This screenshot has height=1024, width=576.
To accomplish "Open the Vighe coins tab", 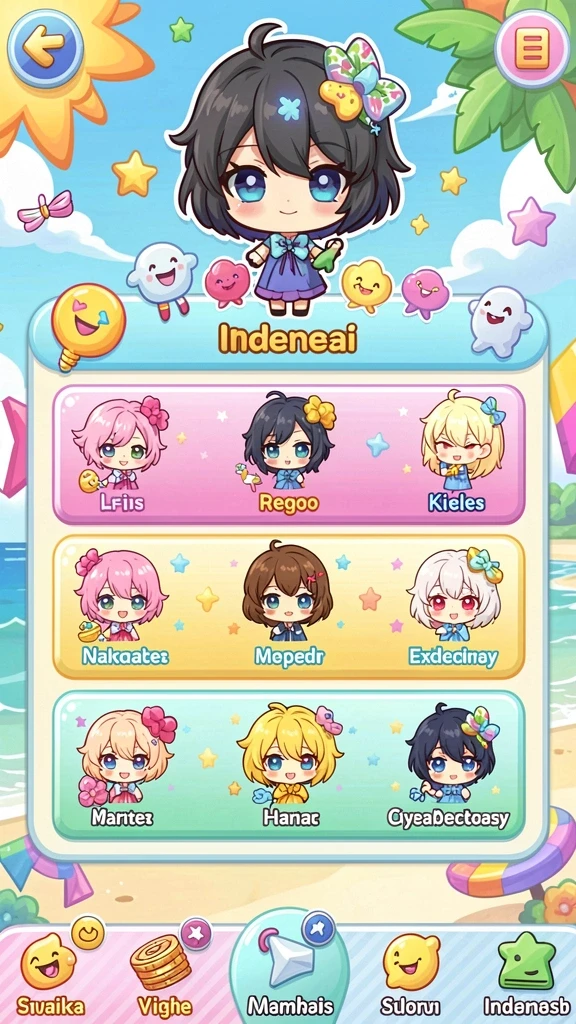I will [x=163, y=971].
